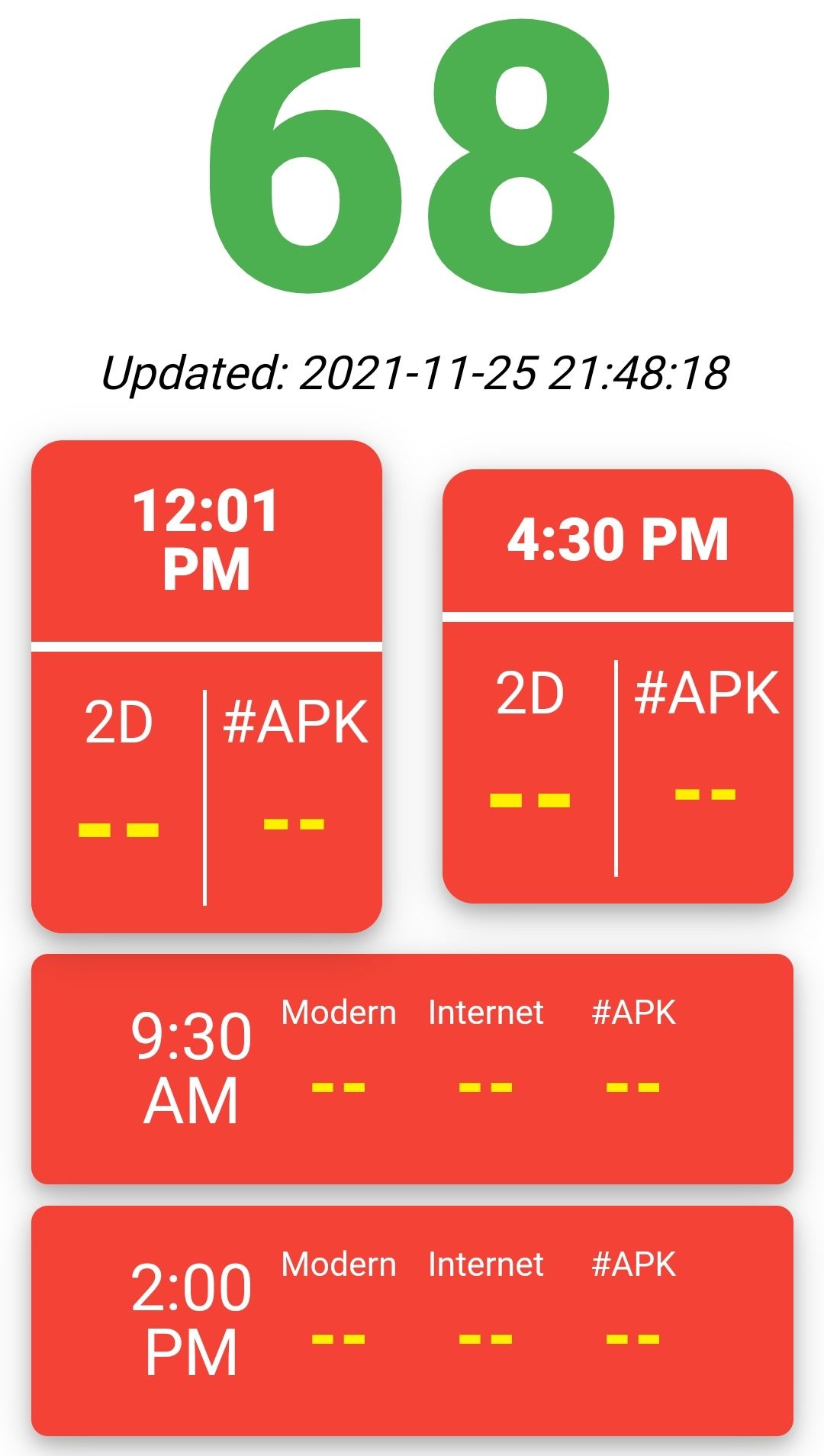Open the 4:30 PM result card

[618, 686]
